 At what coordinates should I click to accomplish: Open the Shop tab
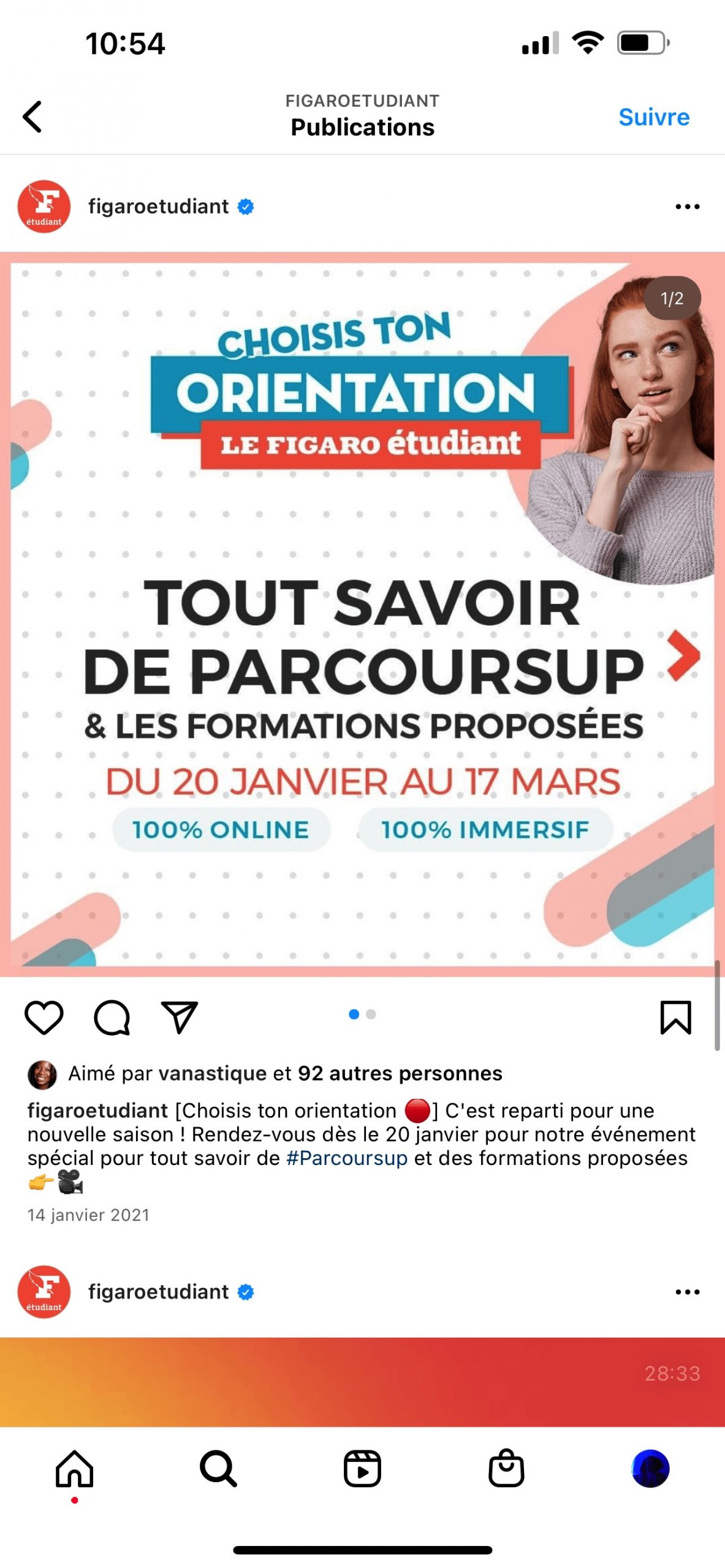click(x=506, y=1469)
